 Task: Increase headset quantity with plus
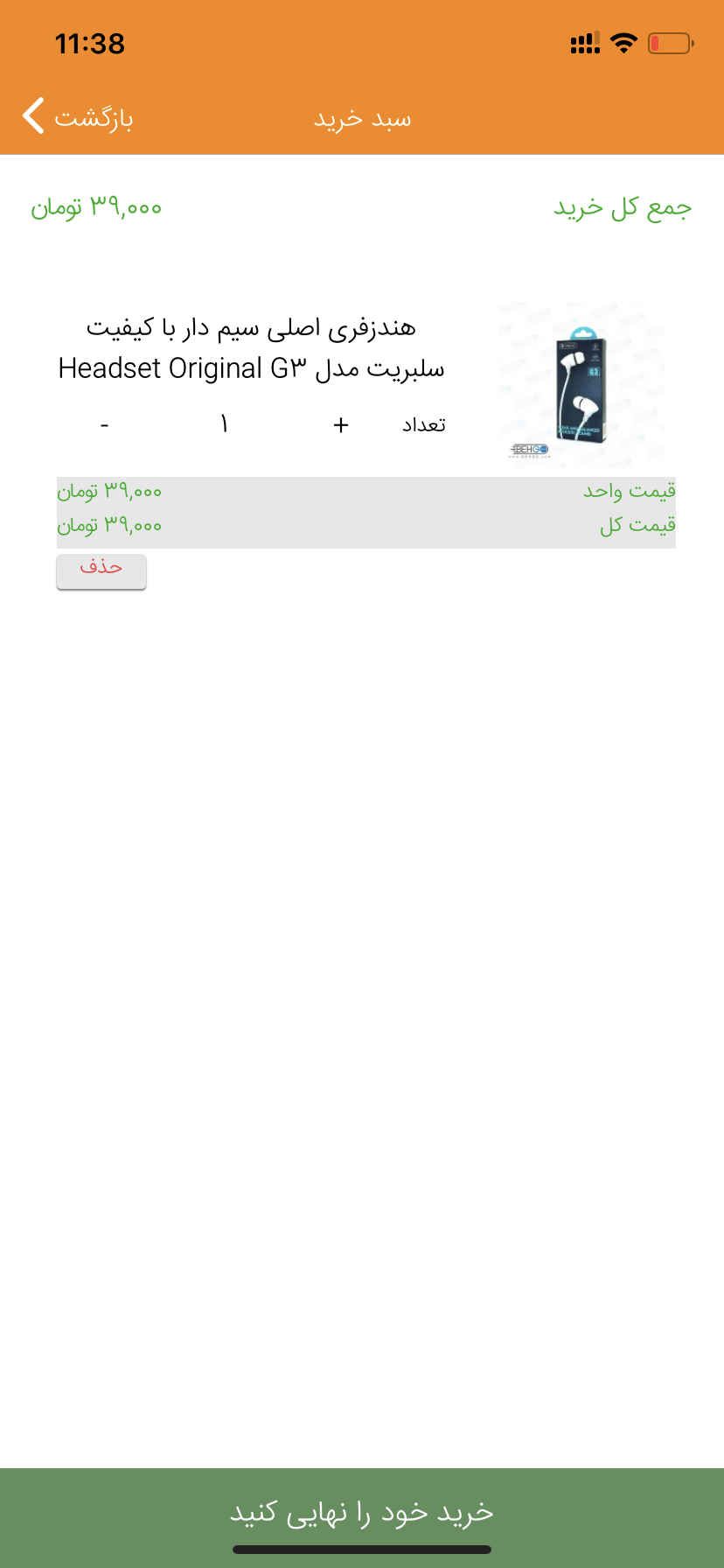(x=341, y=425)
